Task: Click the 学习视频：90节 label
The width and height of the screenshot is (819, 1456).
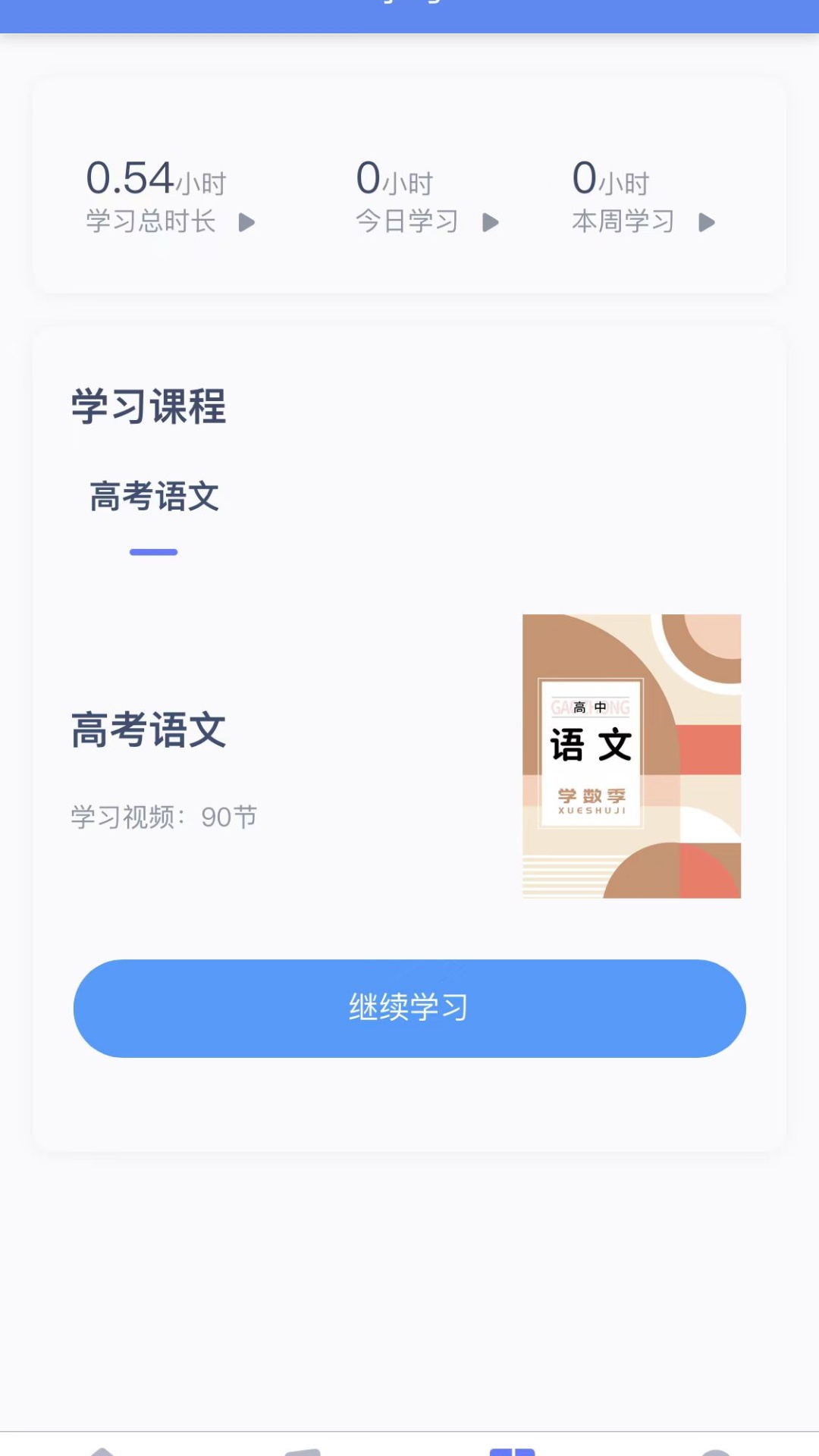Action: point(162,817)
